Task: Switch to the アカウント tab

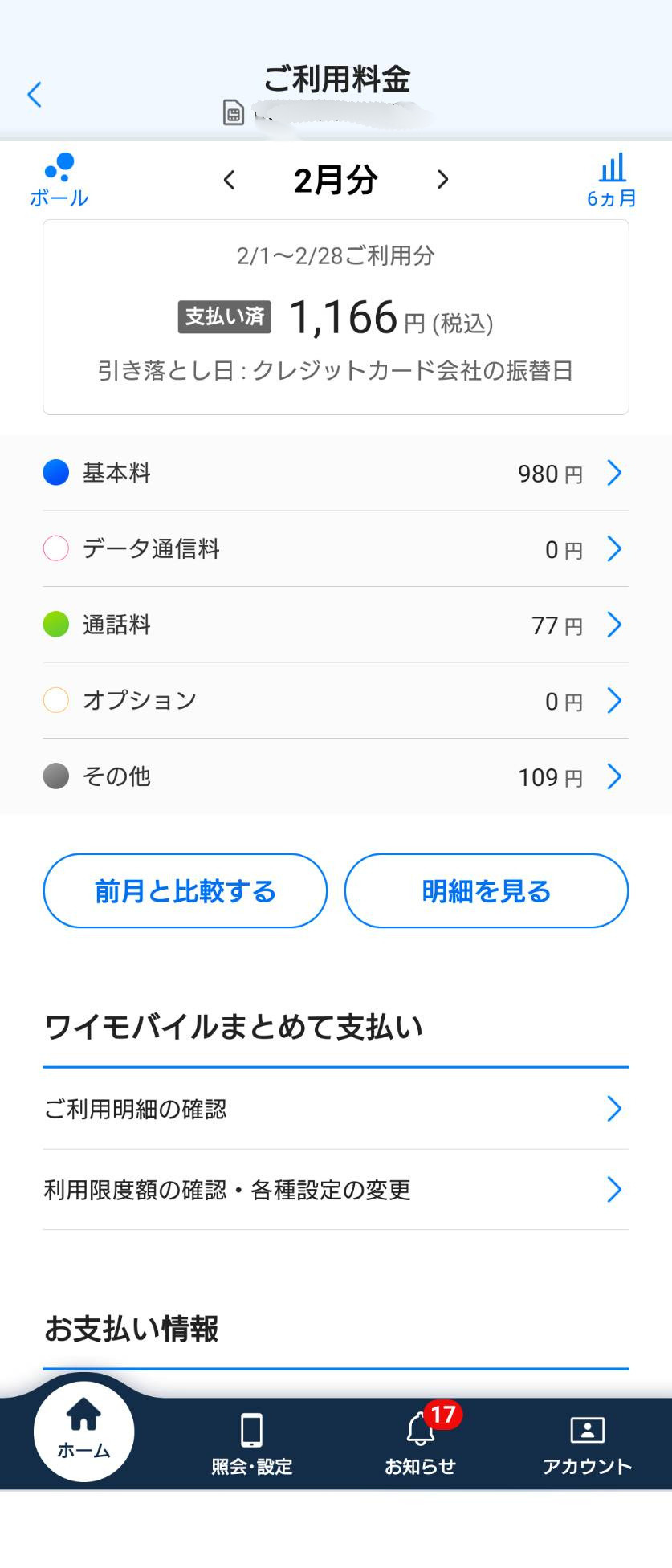Action: tap(587, 1443)
